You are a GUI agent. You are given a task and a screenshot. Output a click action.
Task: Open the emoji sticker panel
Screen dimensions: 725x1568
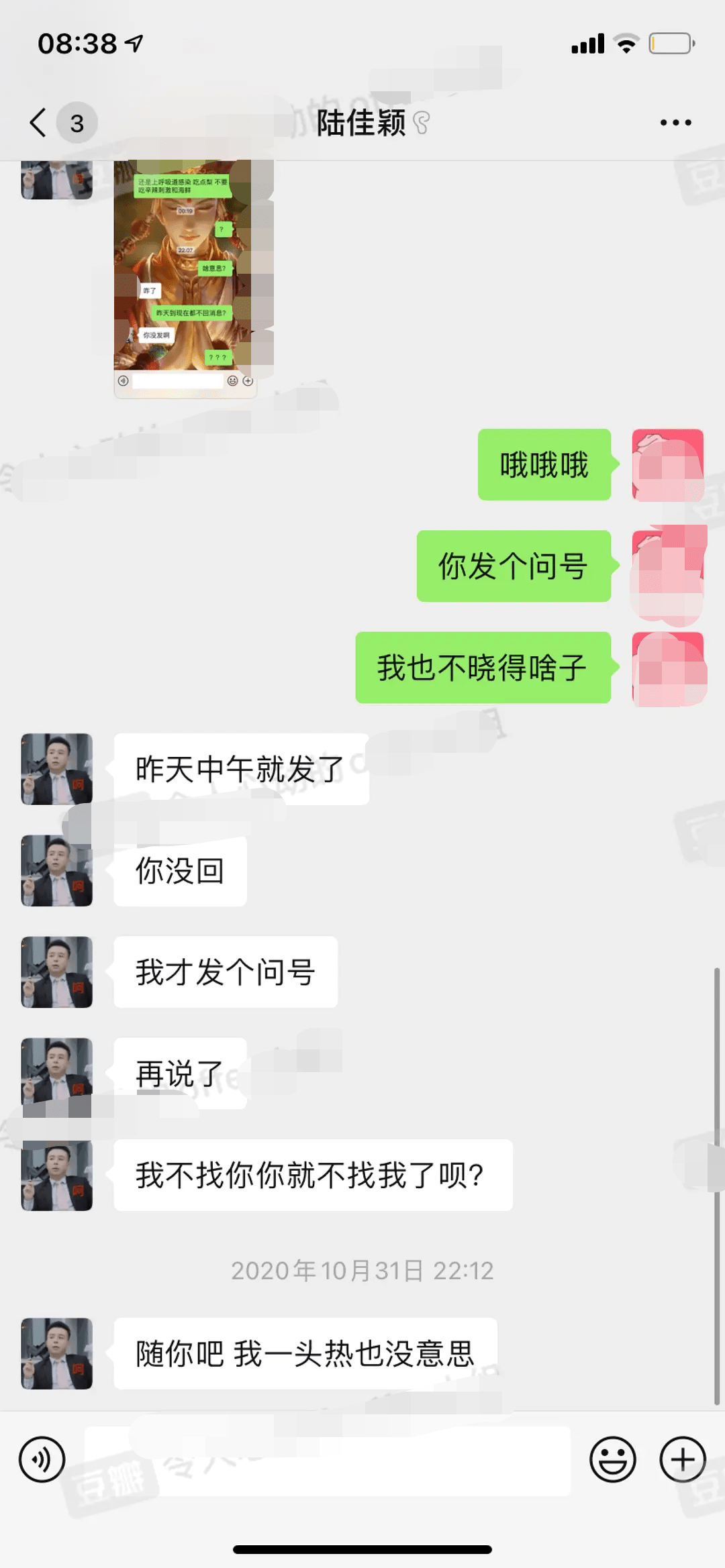pos(612,1459)
